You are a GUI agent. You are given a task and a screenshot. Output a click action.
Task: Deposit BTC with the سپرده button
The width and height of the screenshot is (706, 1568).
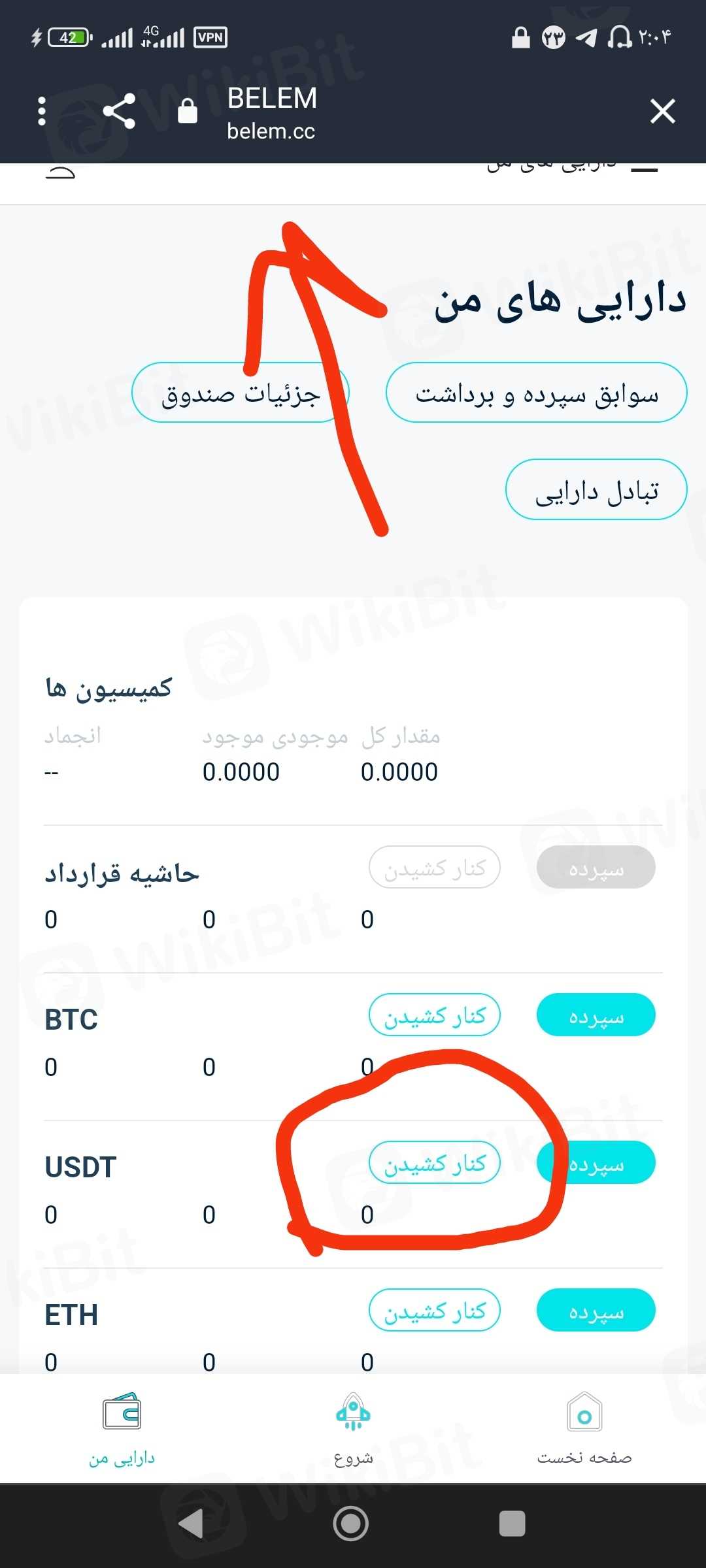point(596,1015)
